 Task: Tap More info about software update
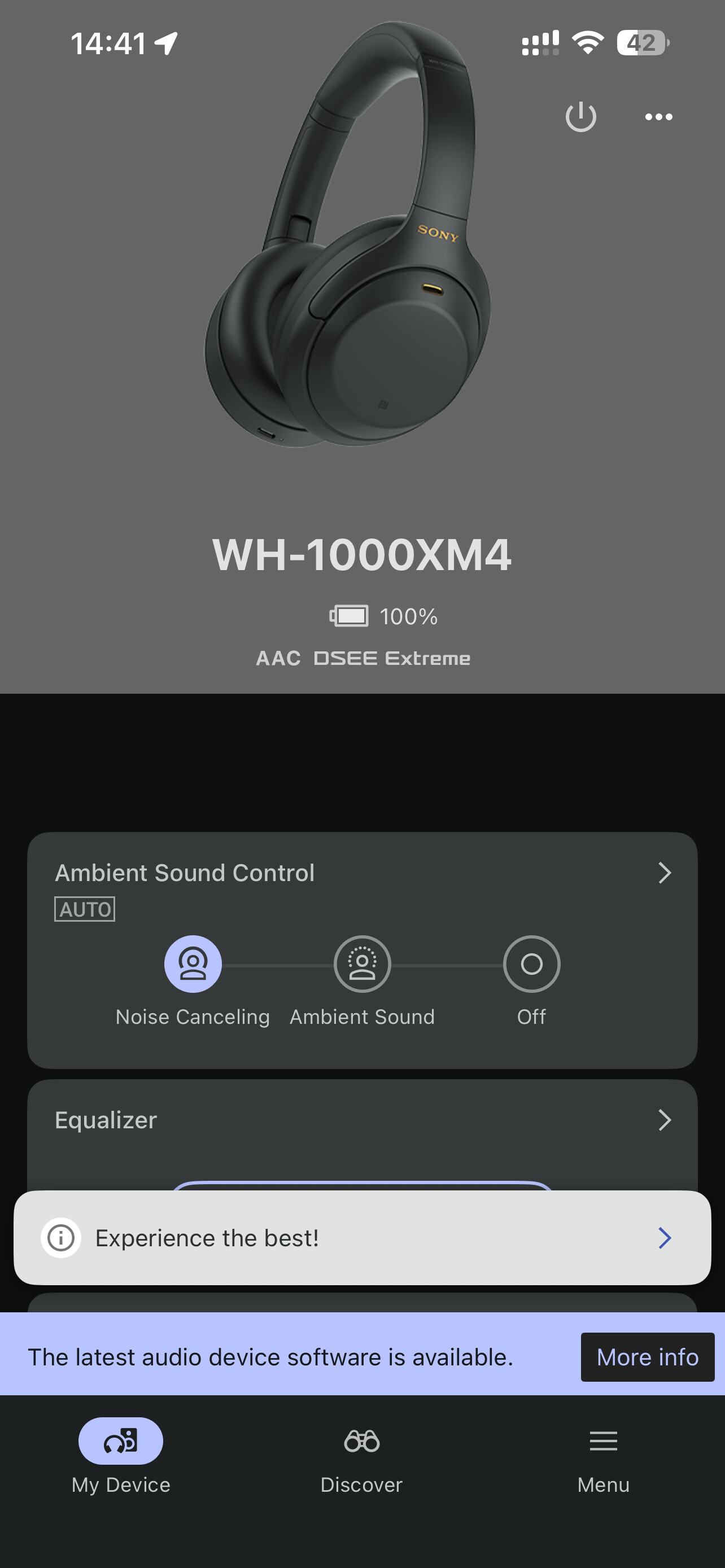[x=647, y=1357]
